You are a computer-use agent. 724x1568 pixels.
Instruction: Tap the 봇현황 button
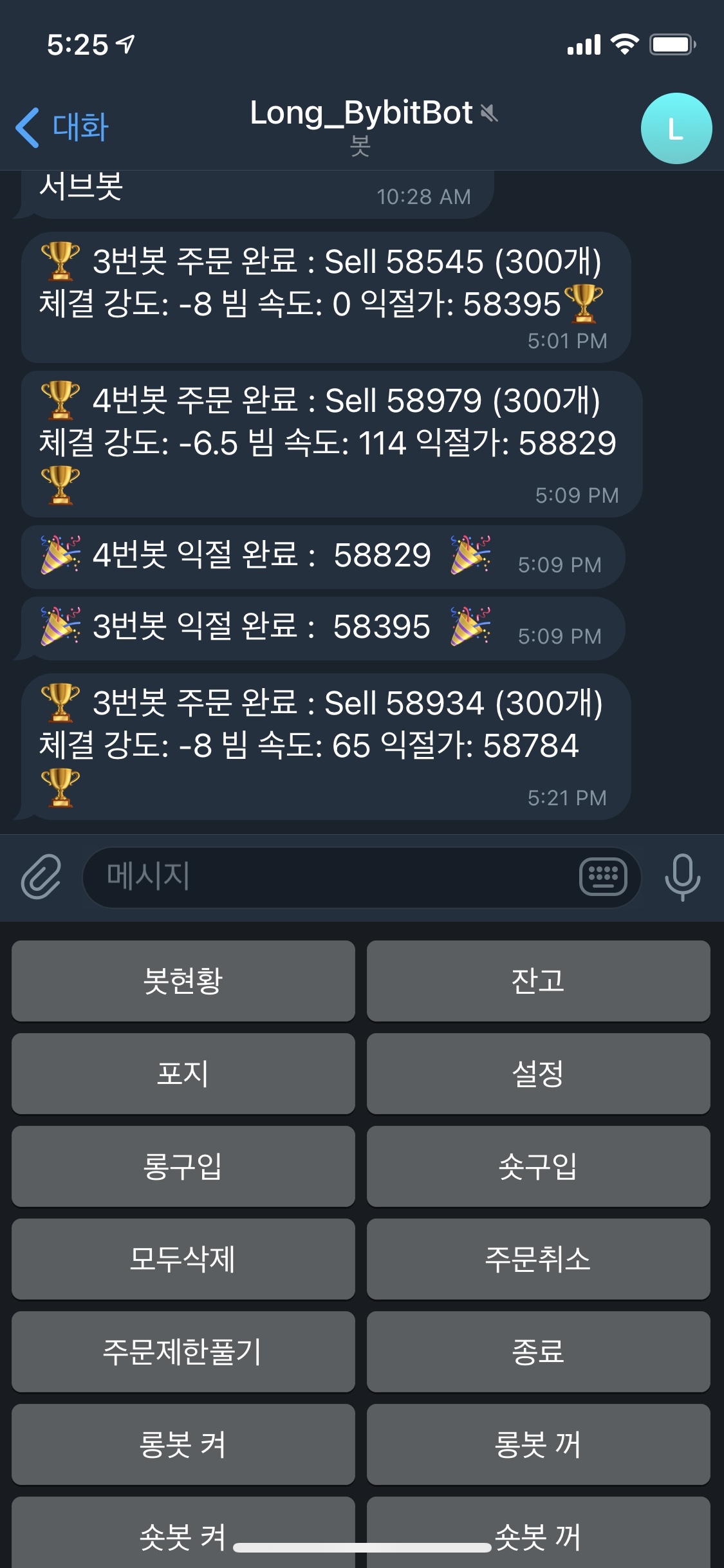point(183,981)
